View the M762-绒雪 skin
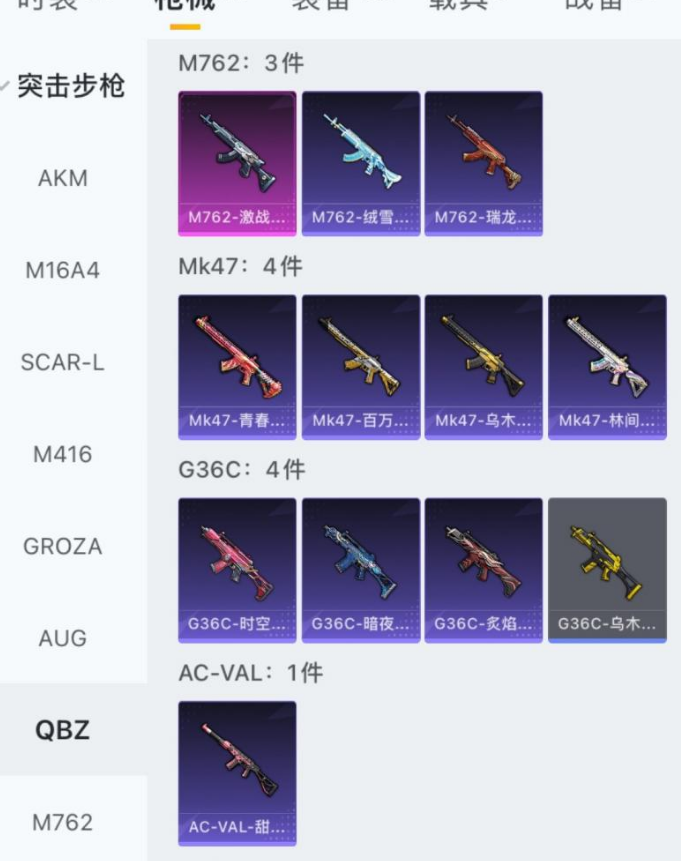Screen dimensions: 681x861 360,163
